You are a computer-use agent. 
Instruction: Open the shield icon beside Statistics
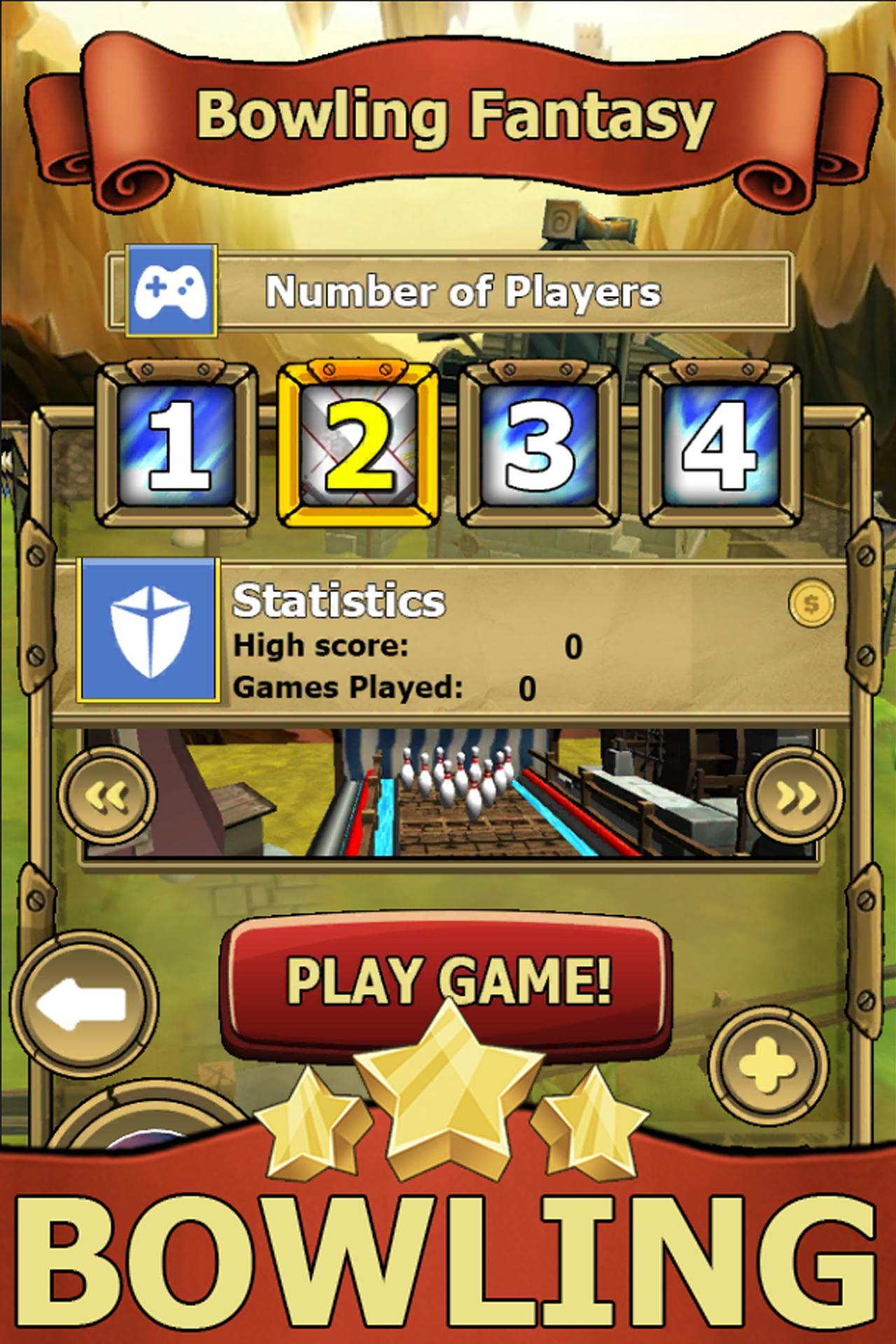(x=148, y=630)
